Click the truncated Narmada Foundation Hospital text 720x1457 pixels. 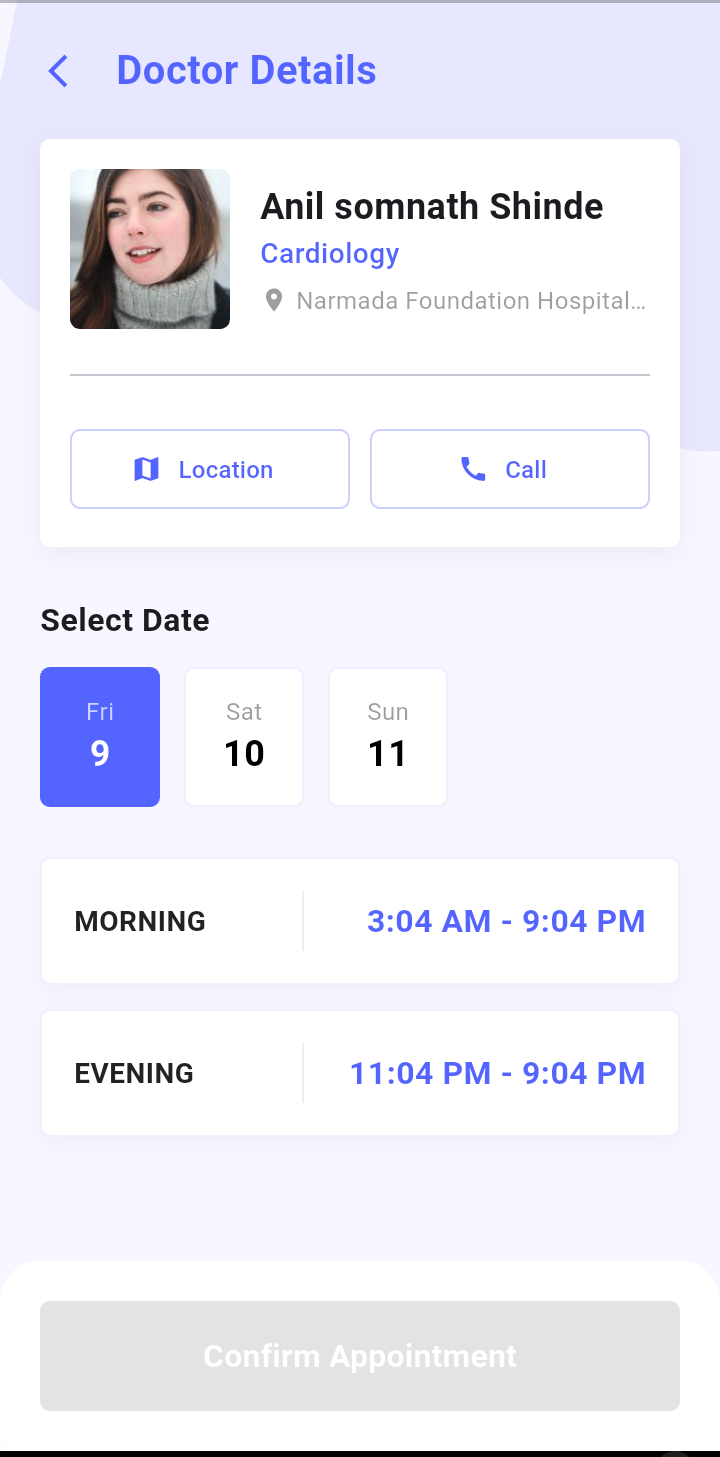(470, 300)
